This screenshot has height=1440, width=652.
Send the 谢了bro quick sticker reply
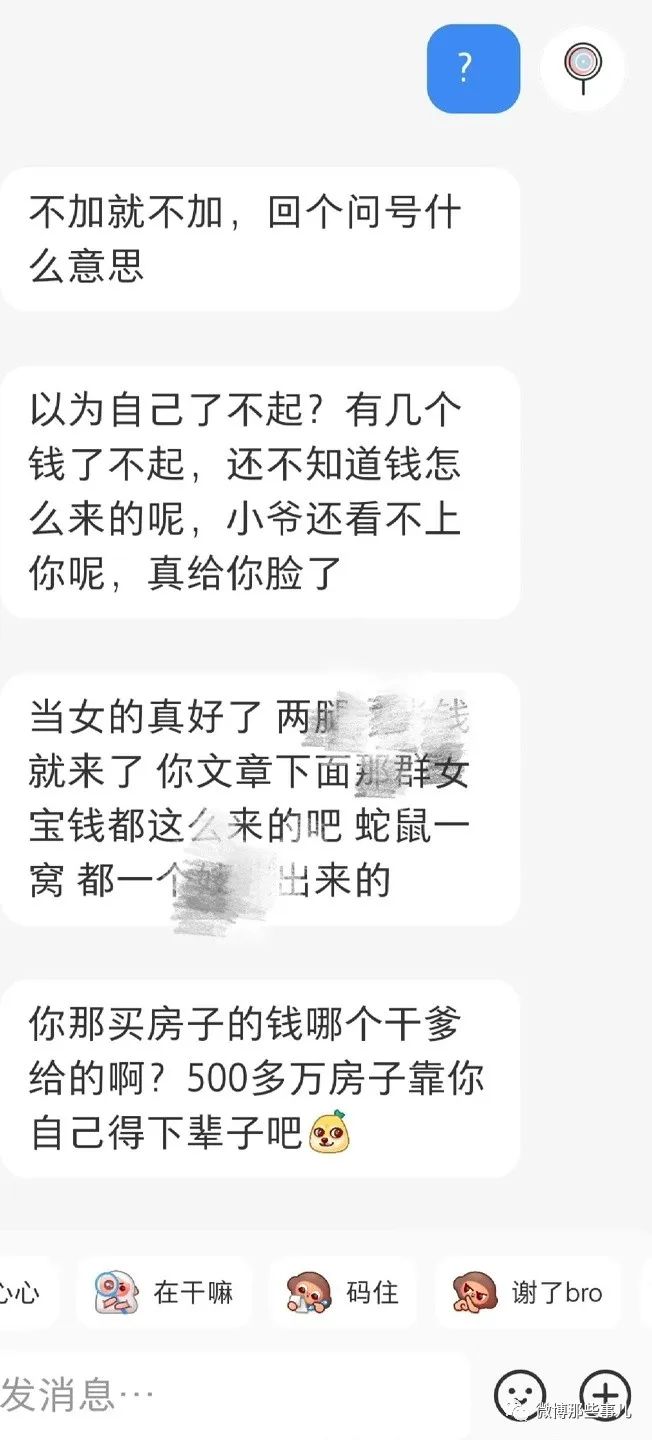tap(528, 1292)
